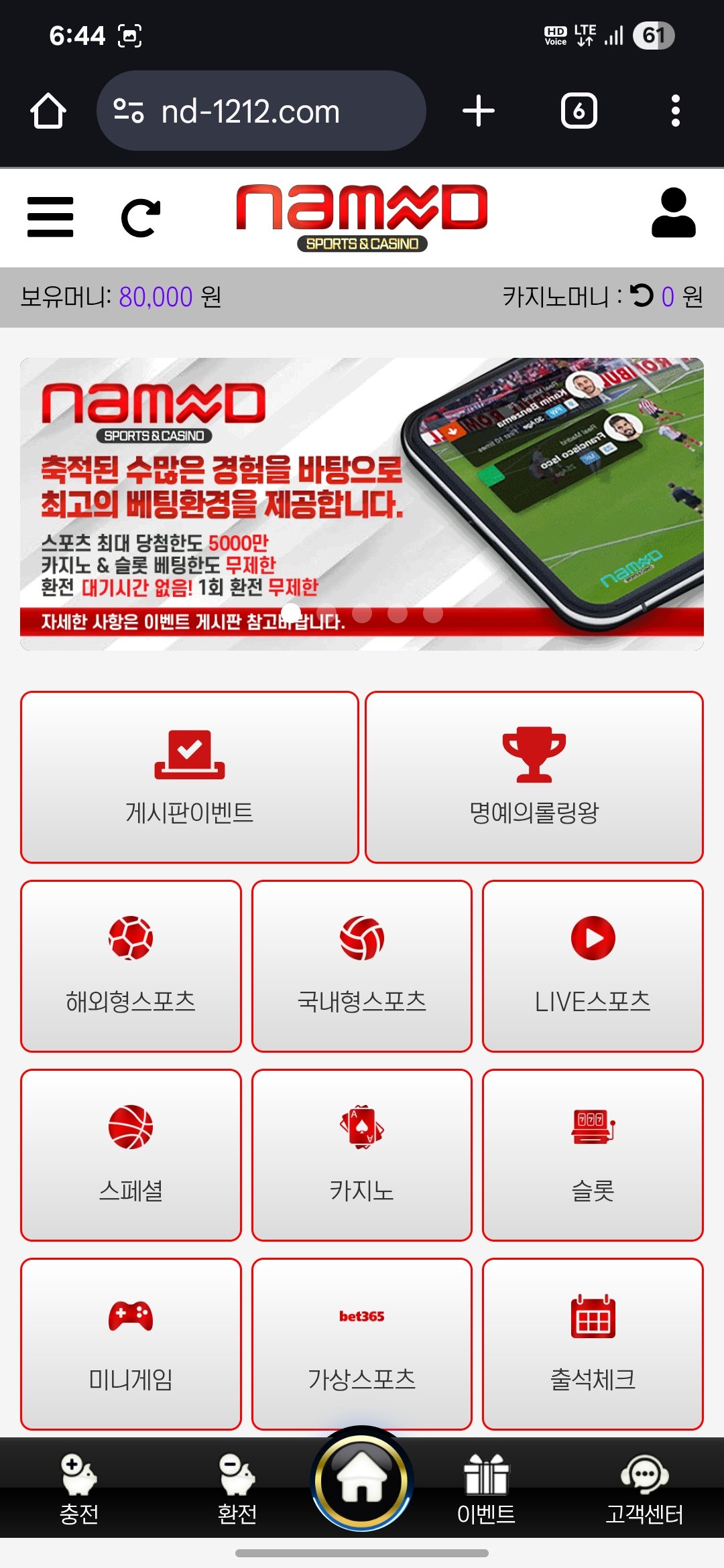This screenshot has width=724, height=1568.
Task: Open the user profile icon
Action: tap(673, 213)
